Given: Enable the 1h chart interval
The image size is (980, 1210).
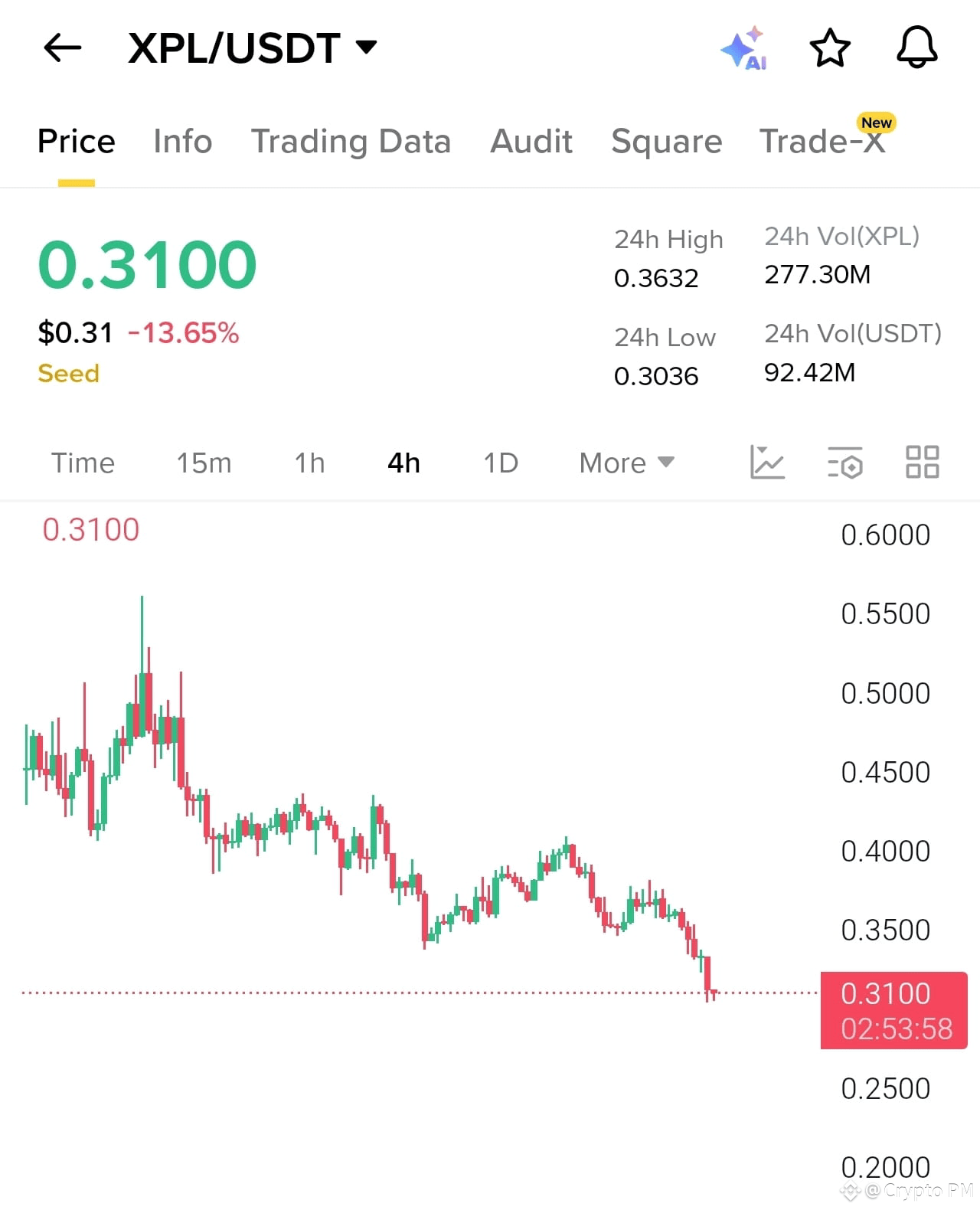Looking at the screenshot, I should 309,462.
